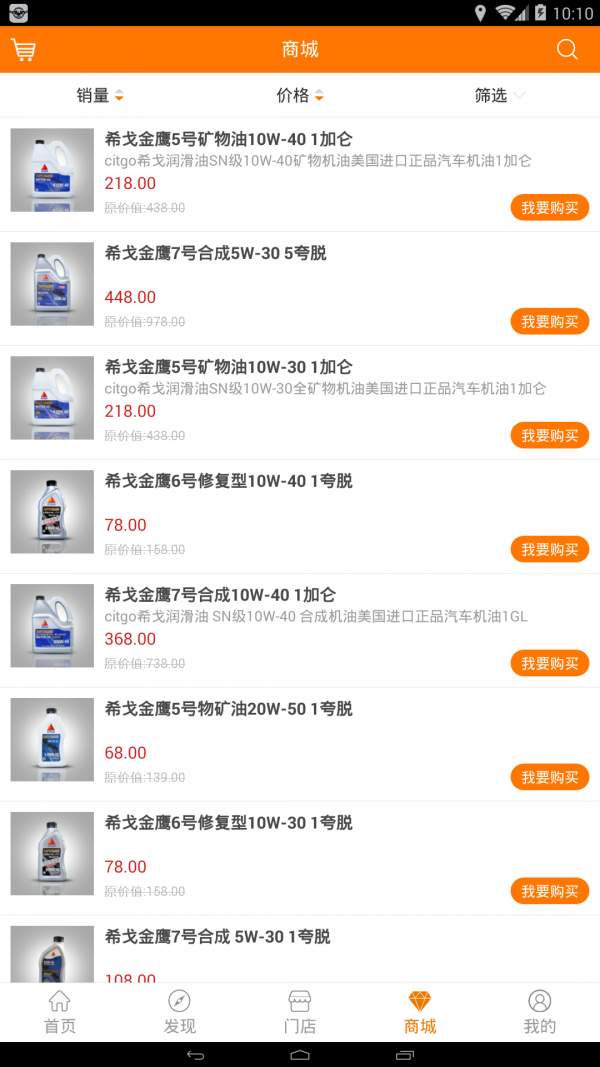Sort products by 价格

[x=300, y=95]
